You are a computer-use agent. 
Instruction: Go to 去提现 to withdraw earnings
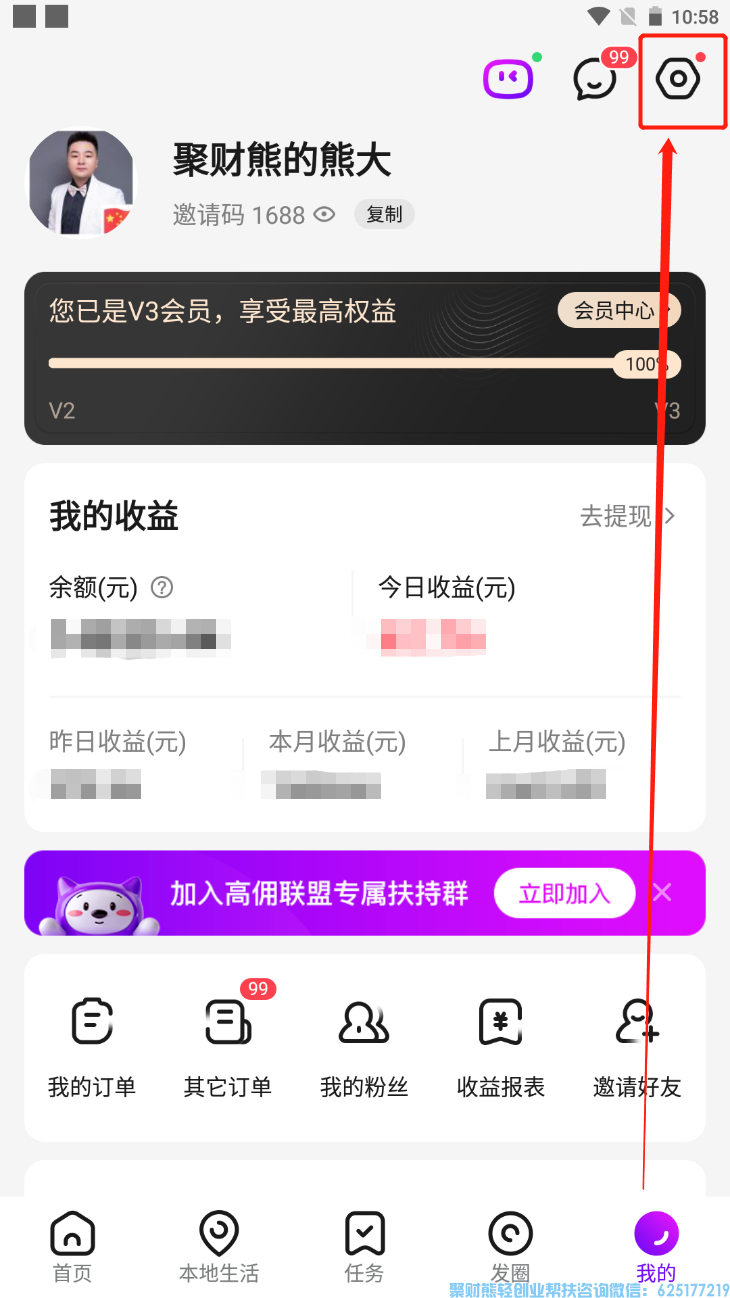(x=628, y=516)
